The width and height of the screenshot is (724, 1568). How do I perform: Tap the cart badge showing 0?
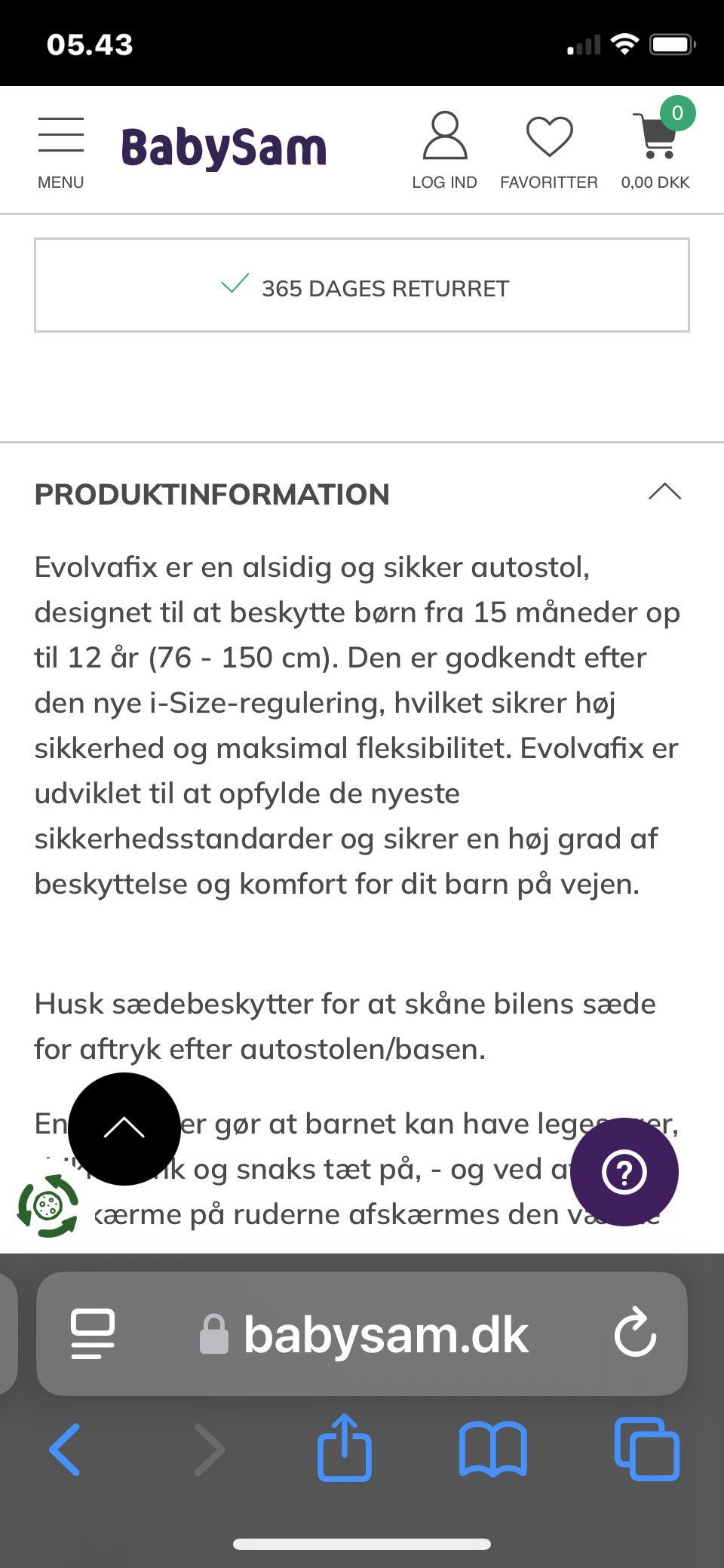point(678,115)
